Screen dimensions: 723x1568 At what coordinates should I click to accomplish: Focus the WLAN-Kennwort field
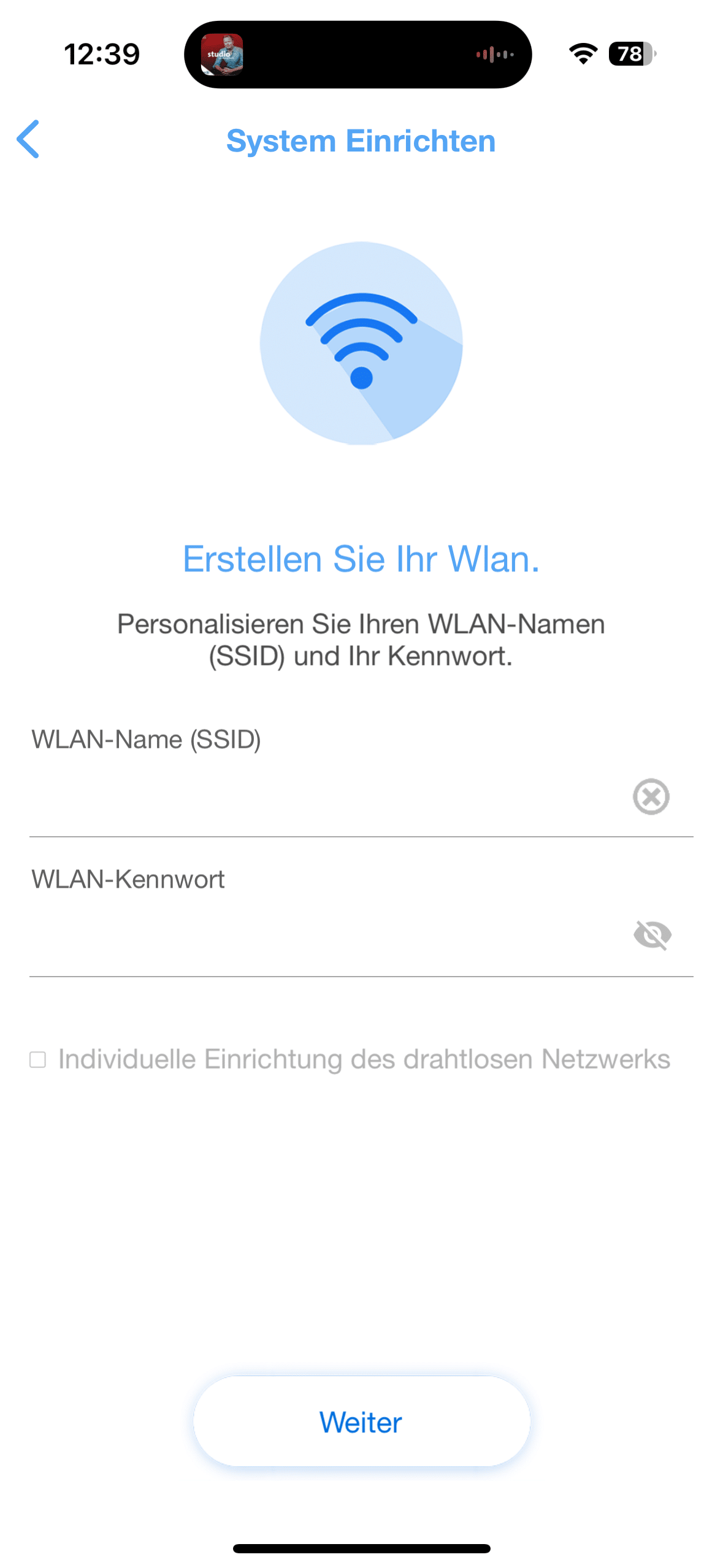pos(319,936)
